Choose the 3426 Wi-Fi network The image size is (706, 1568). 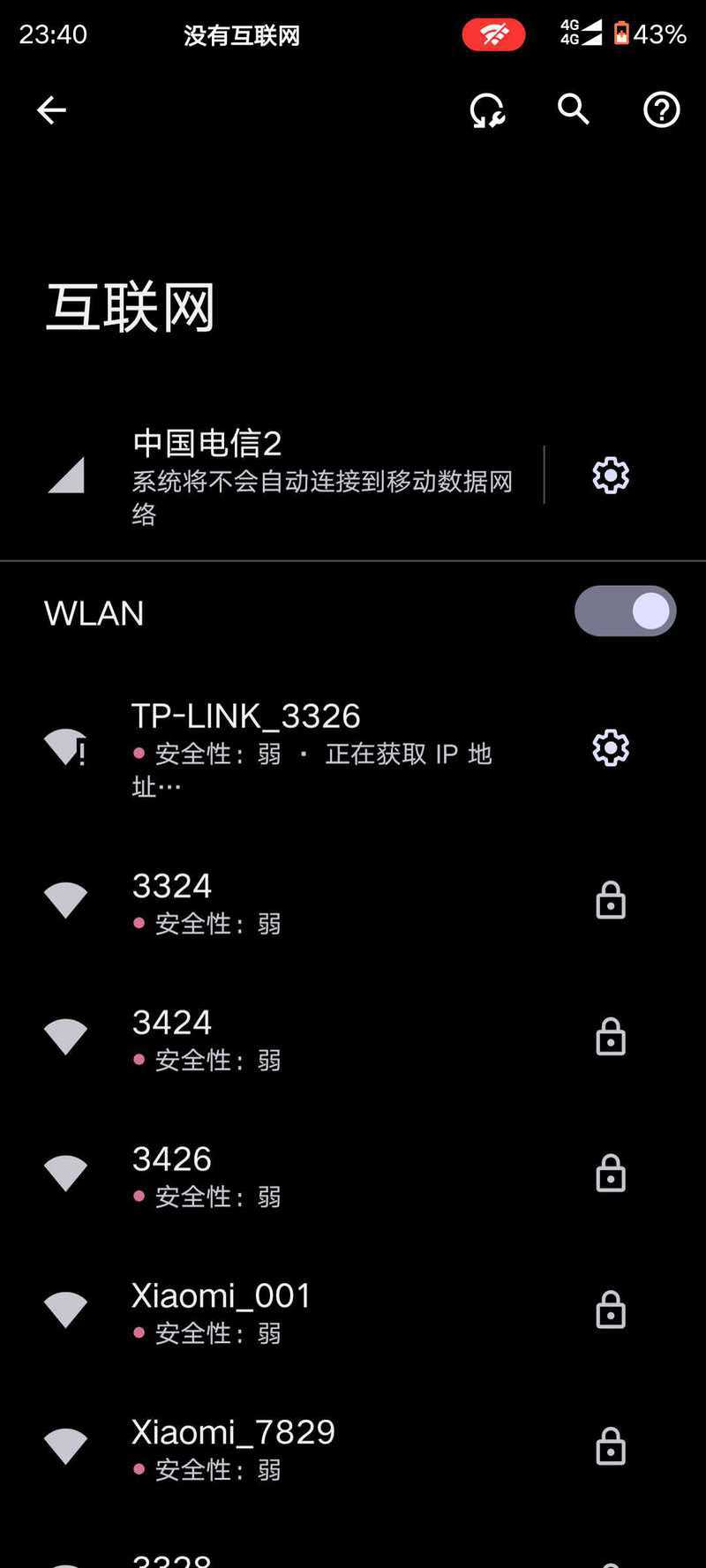pos(353,1174)
